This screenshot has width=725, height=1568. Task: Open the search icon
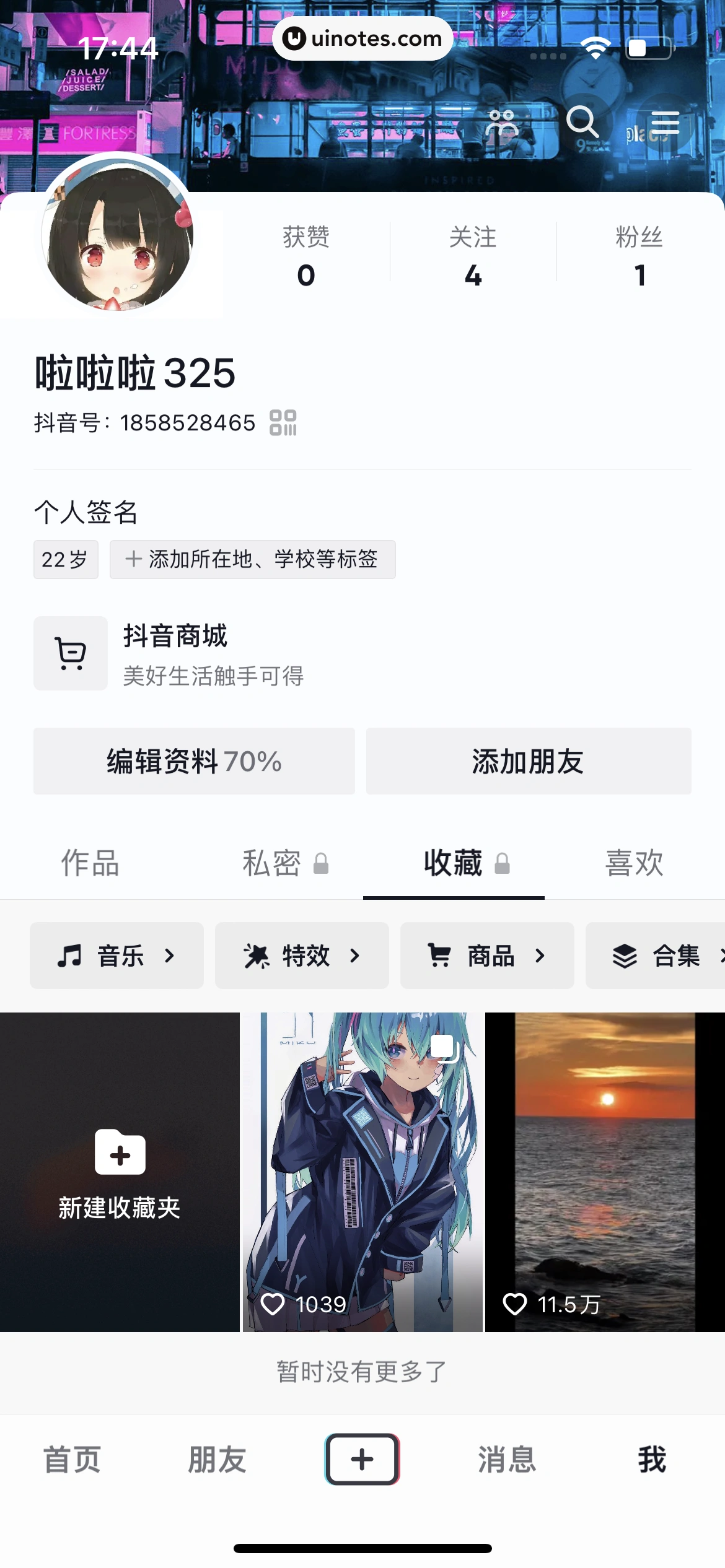[x=582, y=123]
